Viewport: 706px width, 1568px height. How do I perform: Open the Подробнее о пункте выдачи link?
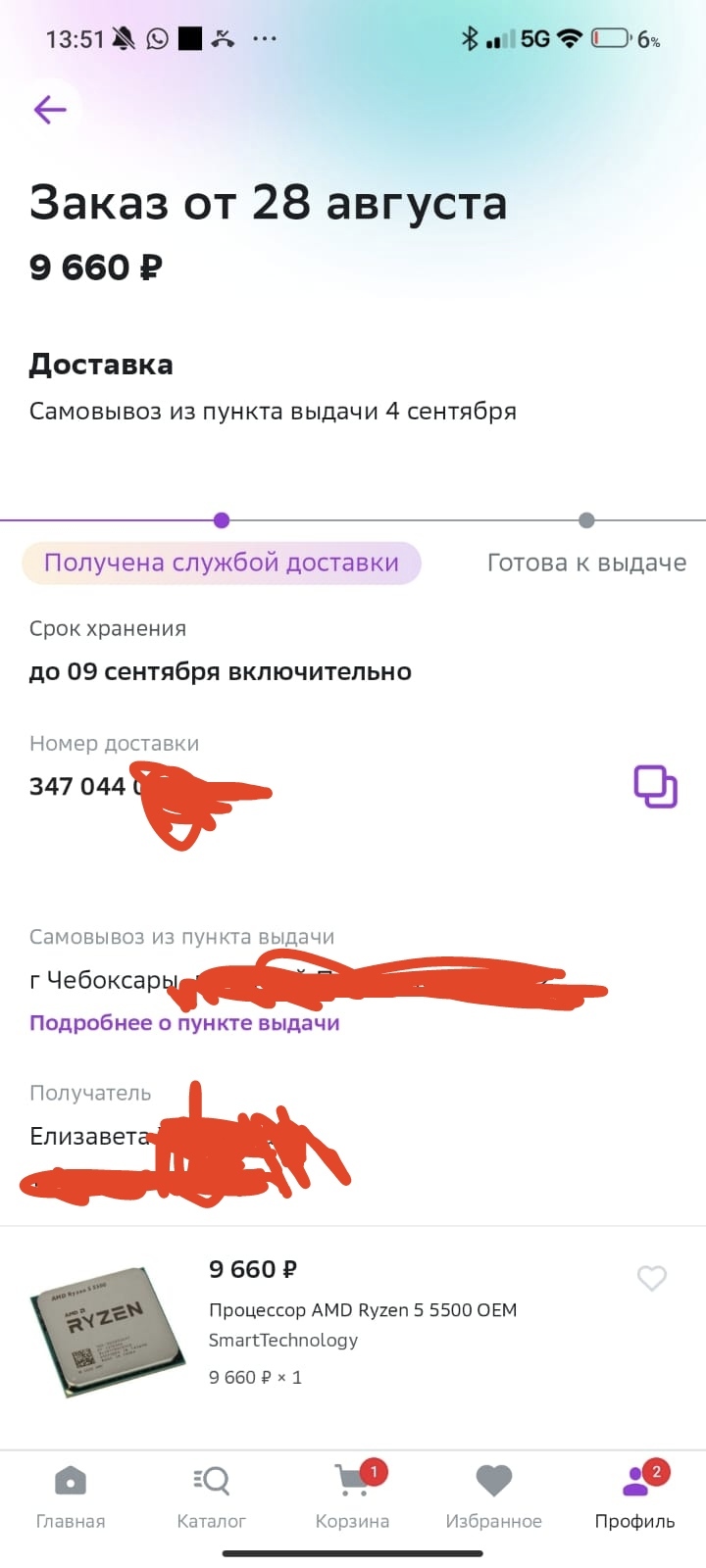(x=184, y=1023)
